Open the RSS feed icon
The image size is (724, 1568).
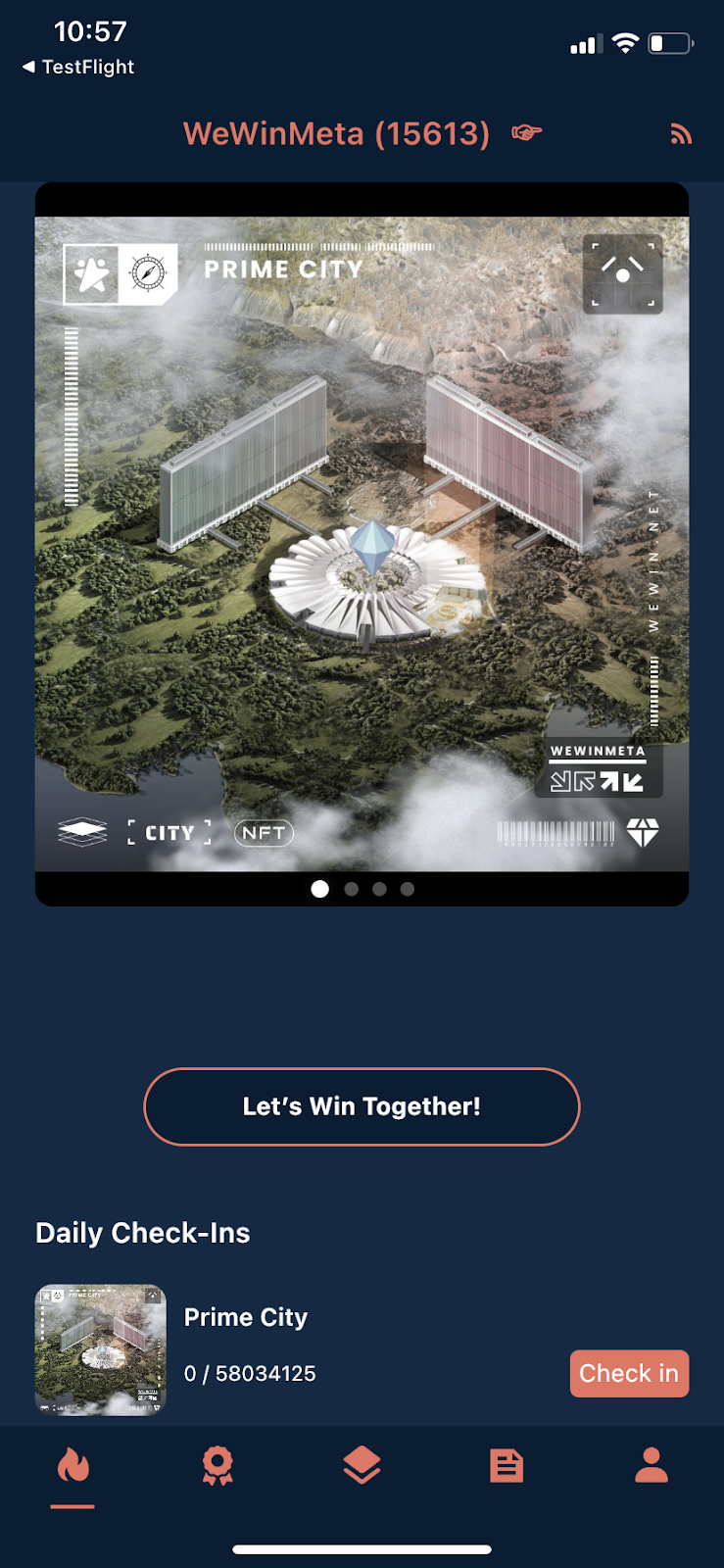[x=681, y=134]
